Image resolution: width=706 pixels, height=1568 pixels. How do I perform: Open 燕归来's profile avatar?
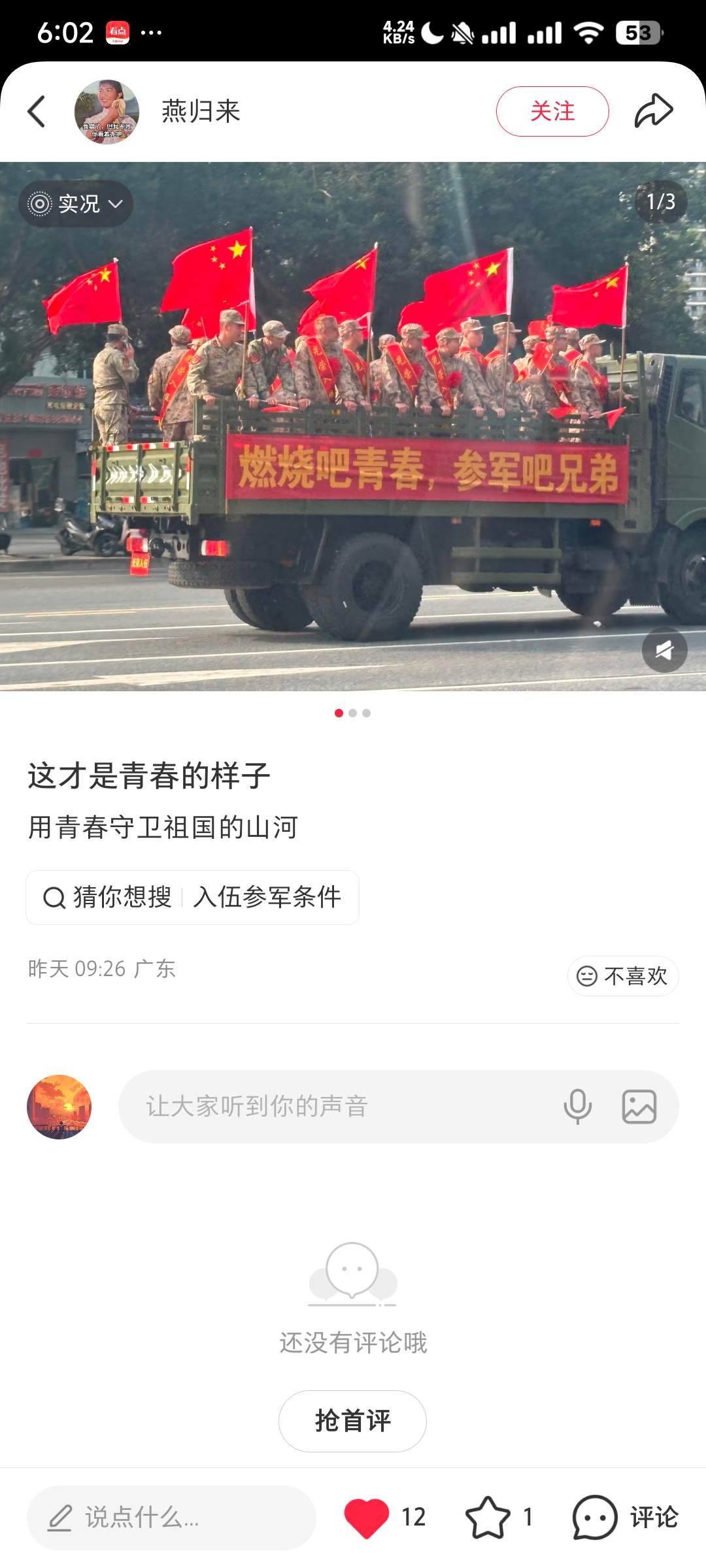tap(107, 112)
